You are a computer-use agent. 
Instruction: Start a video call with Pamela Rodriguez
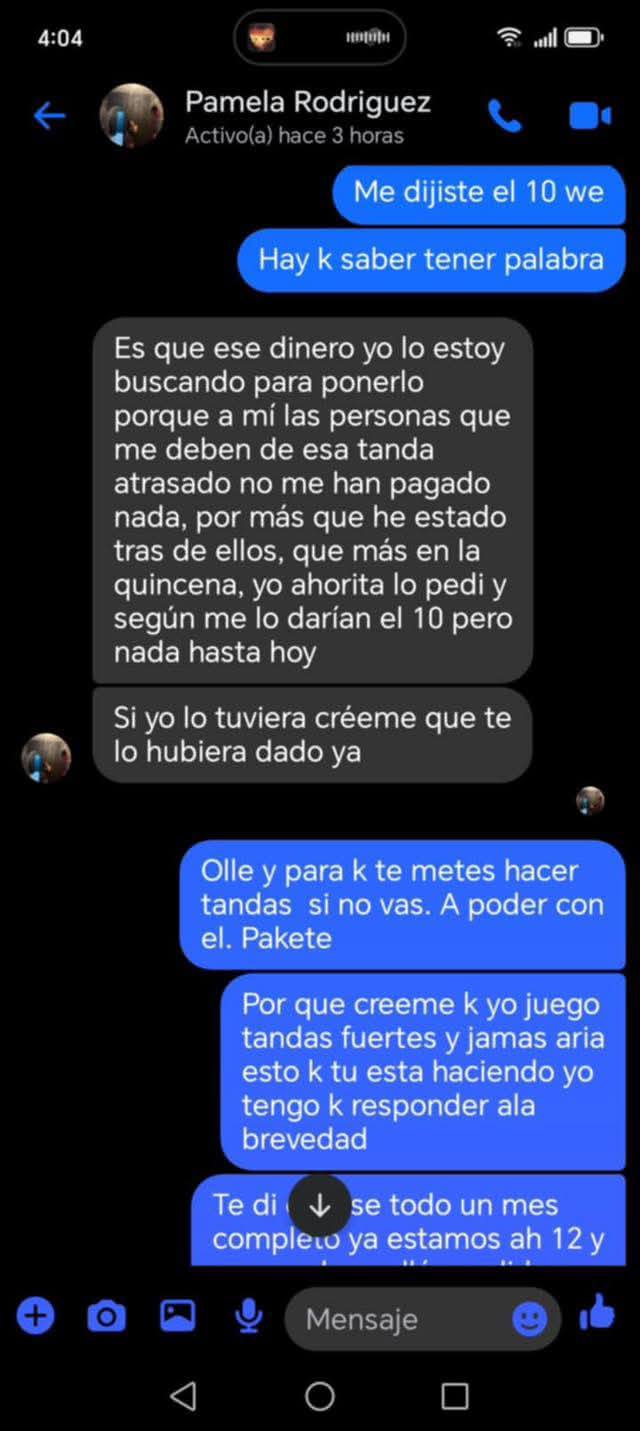[589, 116]
